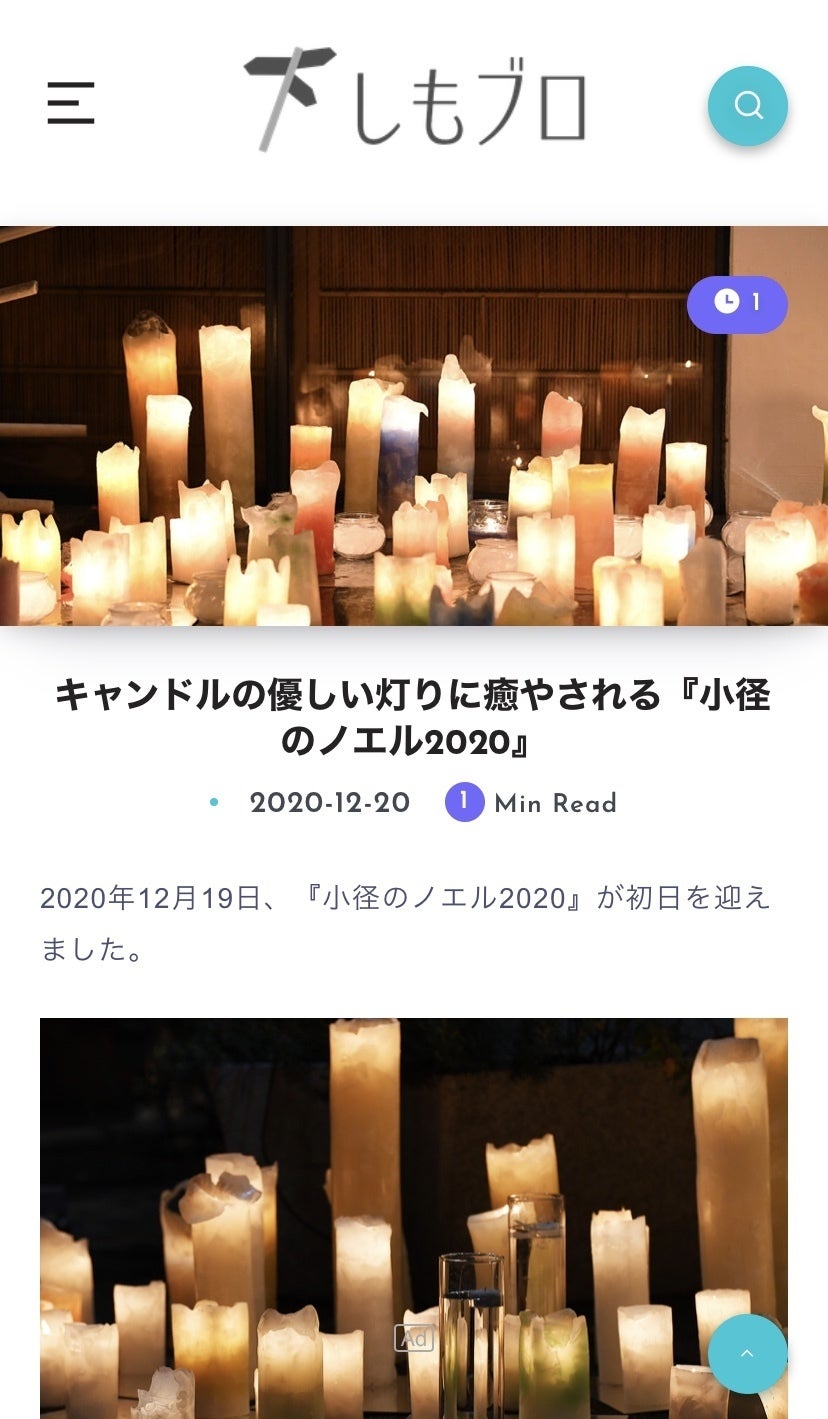The width and height of the screenshot is (828, 1419).
Task: Go to the しもブロ home page
Action: coord(414,100)
